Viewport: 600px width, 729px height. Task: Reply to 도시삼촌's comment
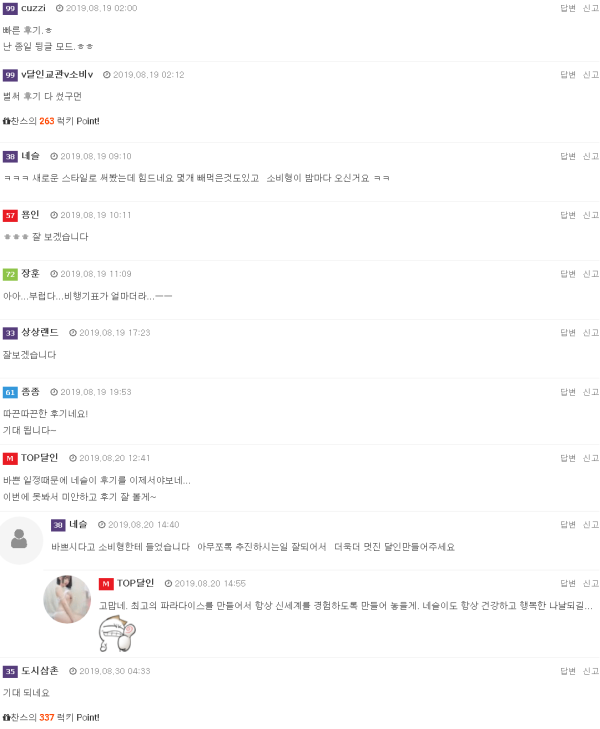(x=567, y=671)
